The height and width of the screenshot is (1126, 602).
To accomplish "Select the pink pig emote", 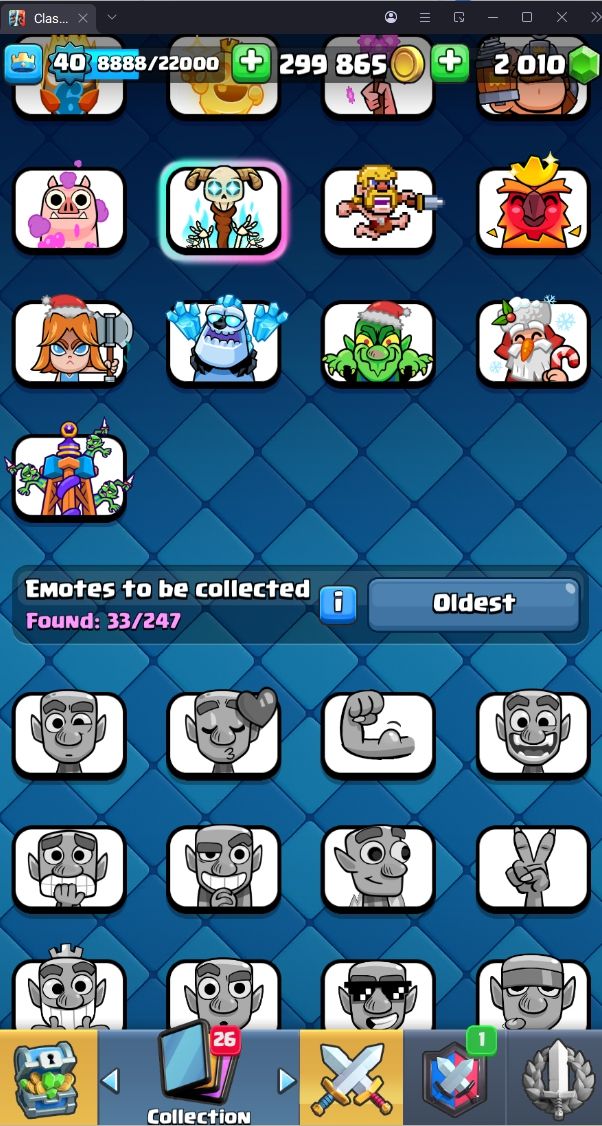I will (69, 210).
